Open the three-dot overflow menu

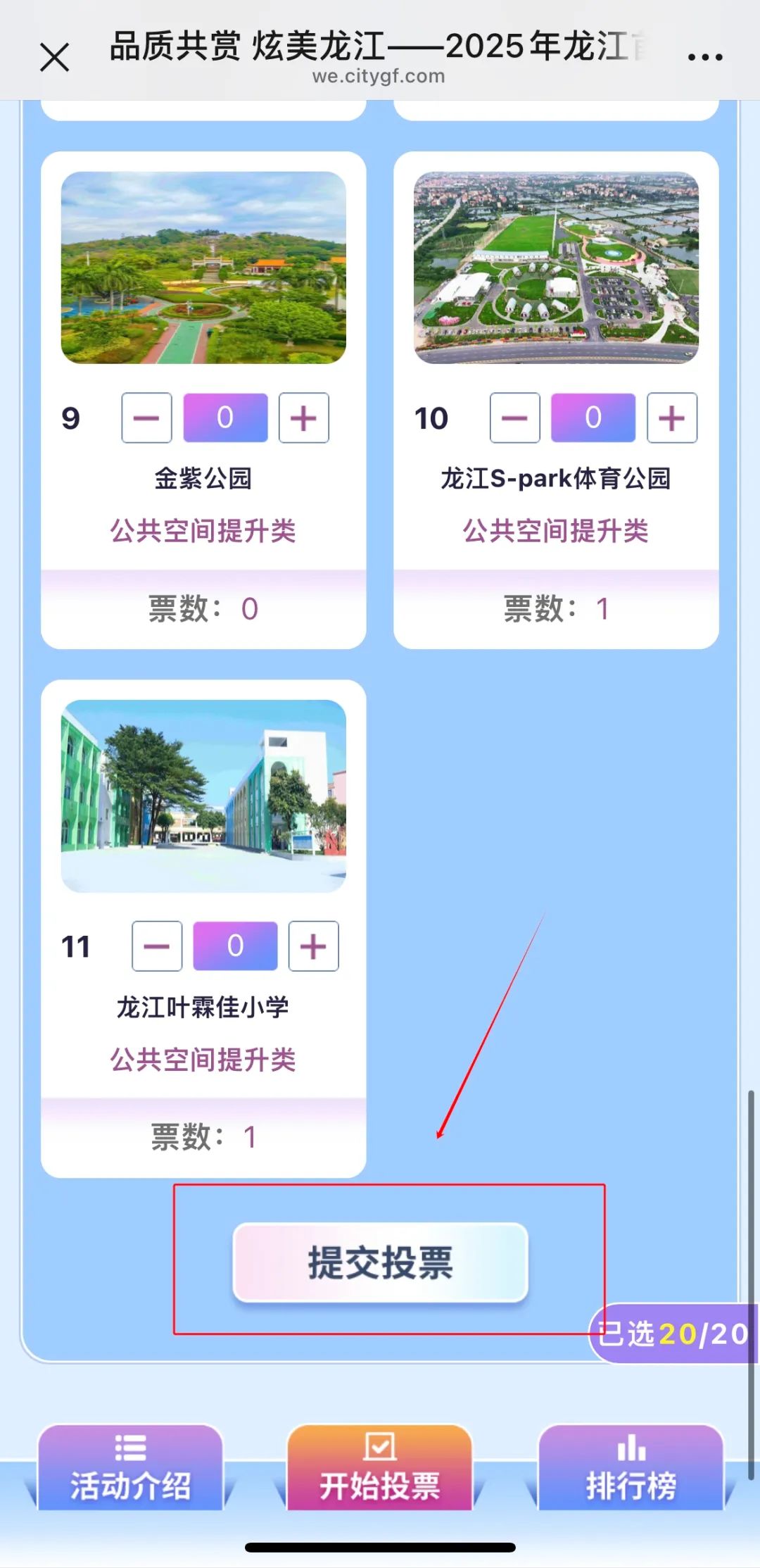click(x=704, y=57)
